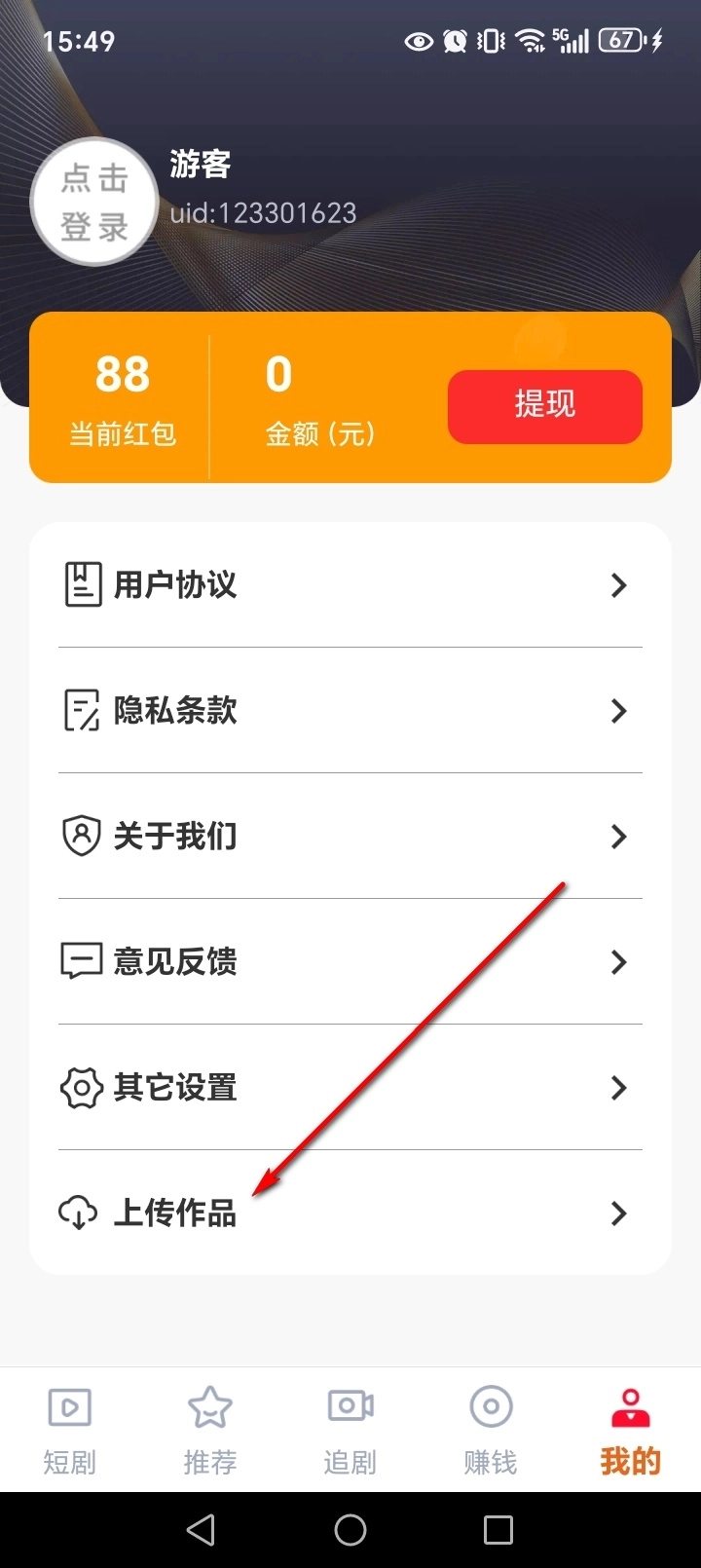Switch to the 短剧 tab

tap(70, 1429)
